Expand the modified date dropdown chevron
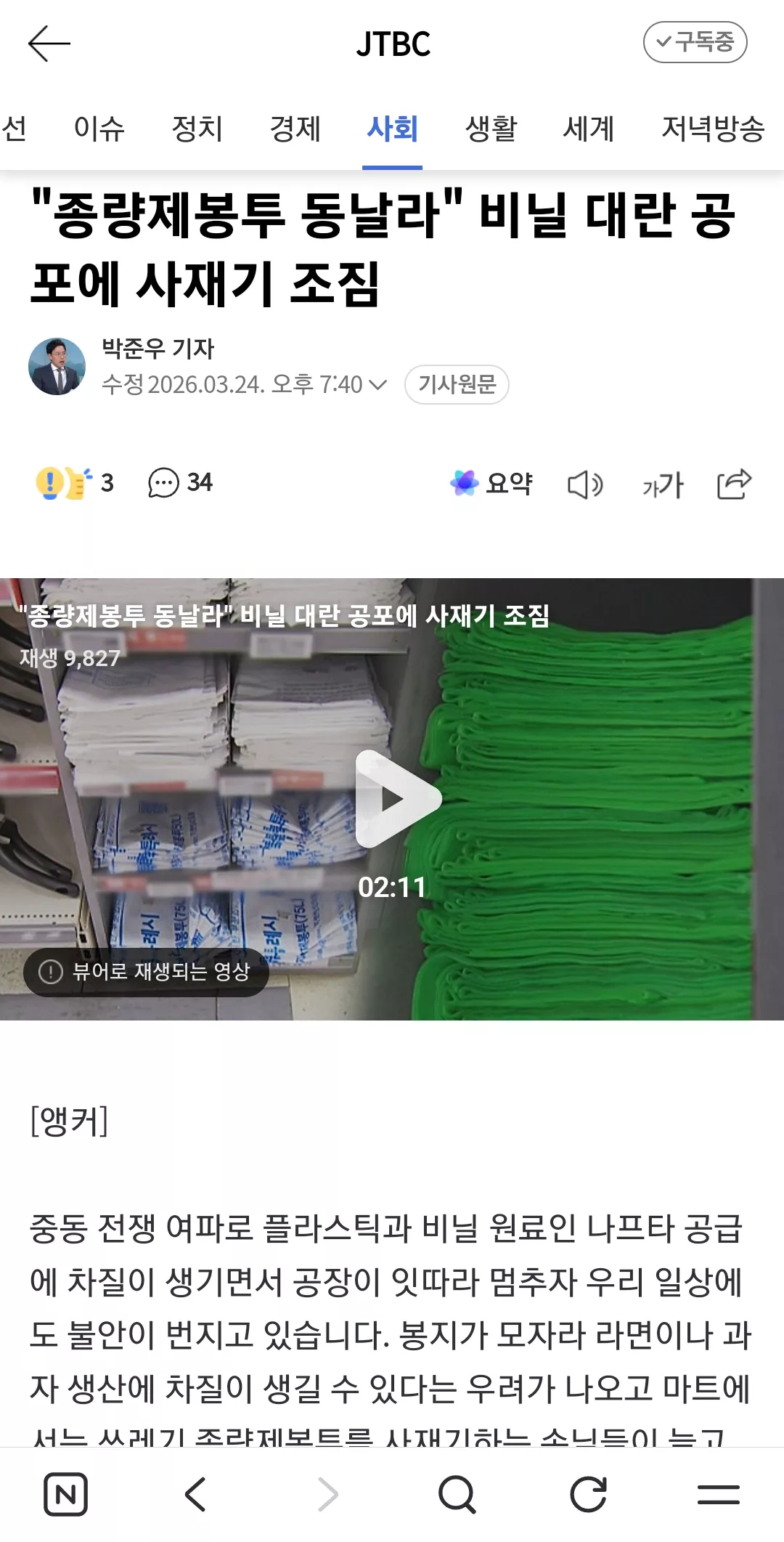 tap(378, 384)
